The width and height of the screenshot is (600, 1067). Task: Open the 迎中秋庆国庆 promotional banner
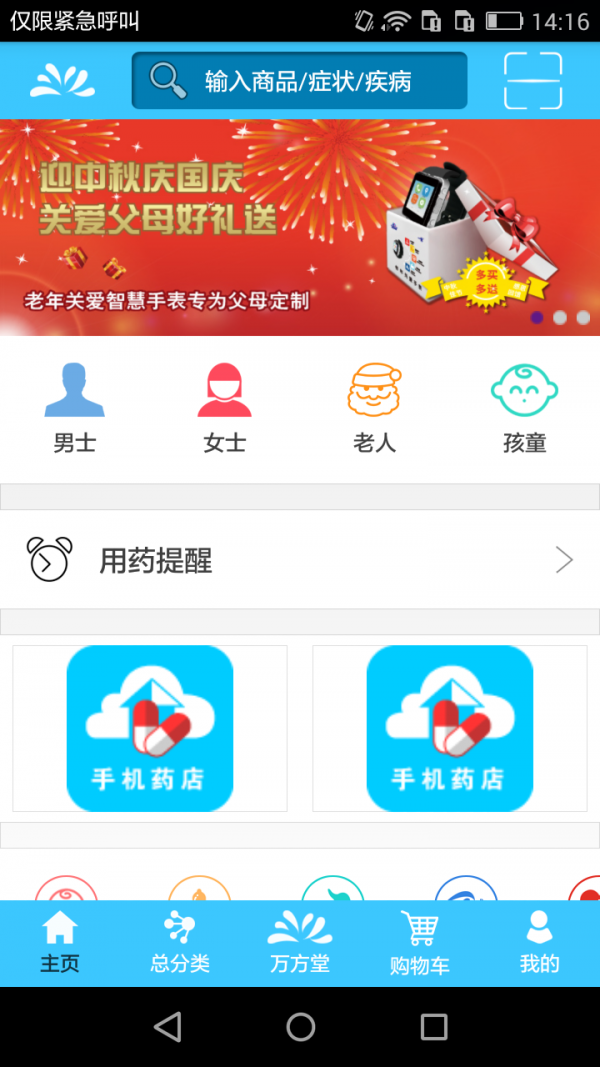tap(299, 227)
